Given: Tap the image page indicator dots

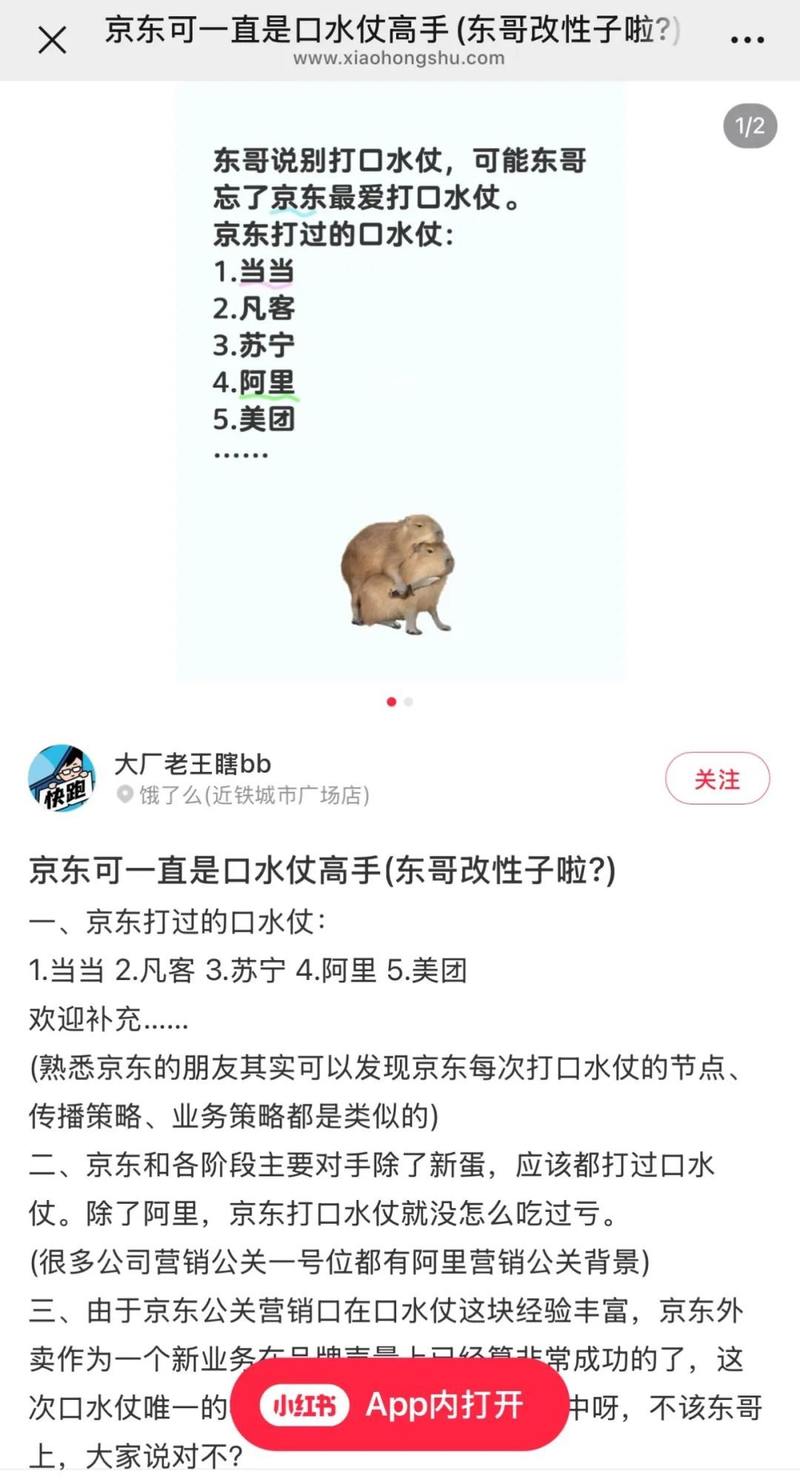Looking at the screenshot, I should pos(400,702).
